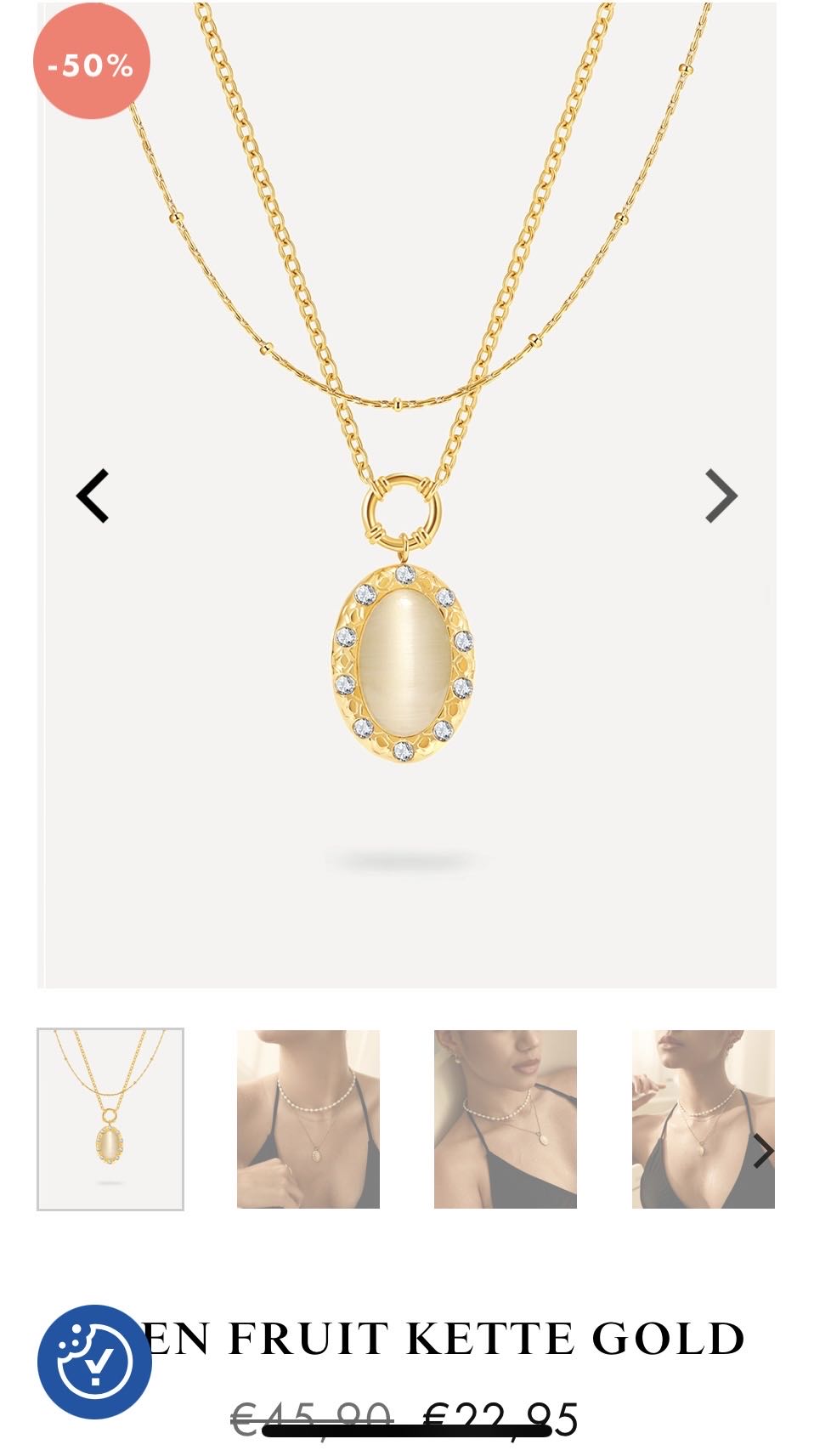Tap the small chevron on the thumbnail strip

pos(762,1151)
